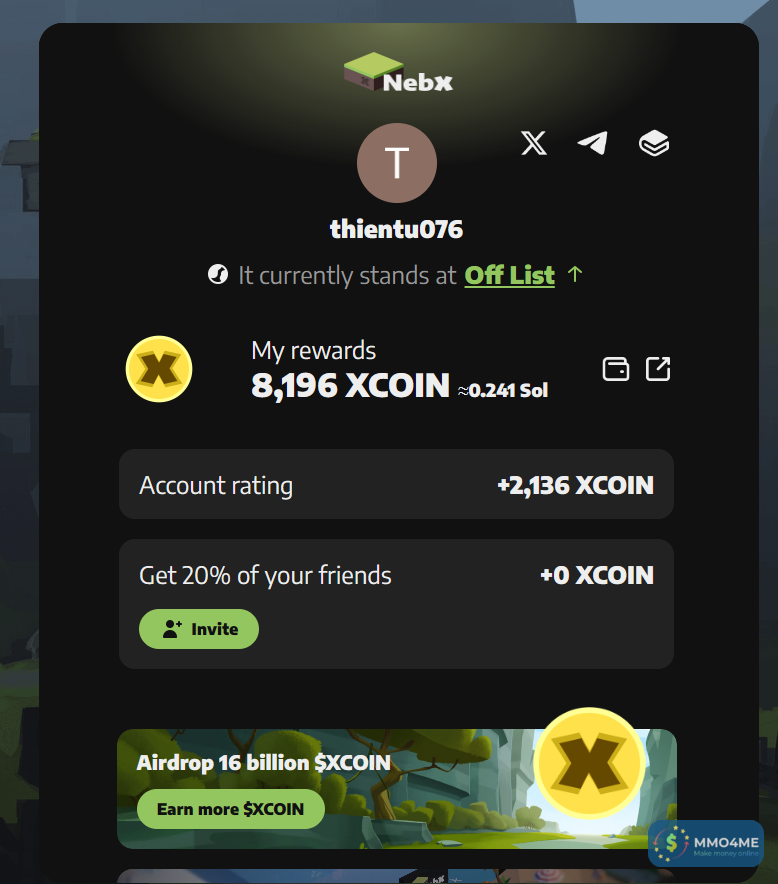Invite friends with the Invite button
Screen dimensions: 778x884
click(x=199, y=629)
